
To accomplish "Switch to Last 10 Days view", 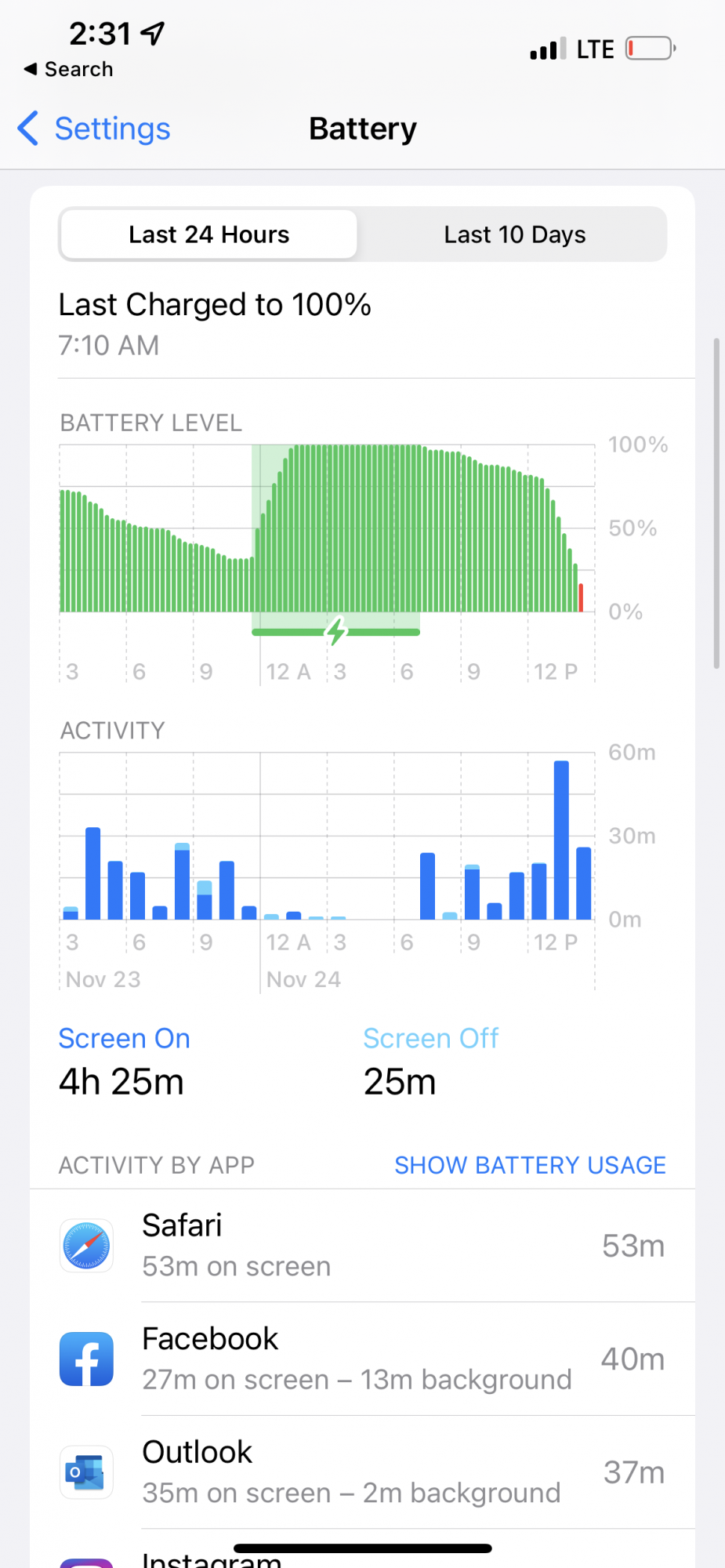I will click(514, 234).
